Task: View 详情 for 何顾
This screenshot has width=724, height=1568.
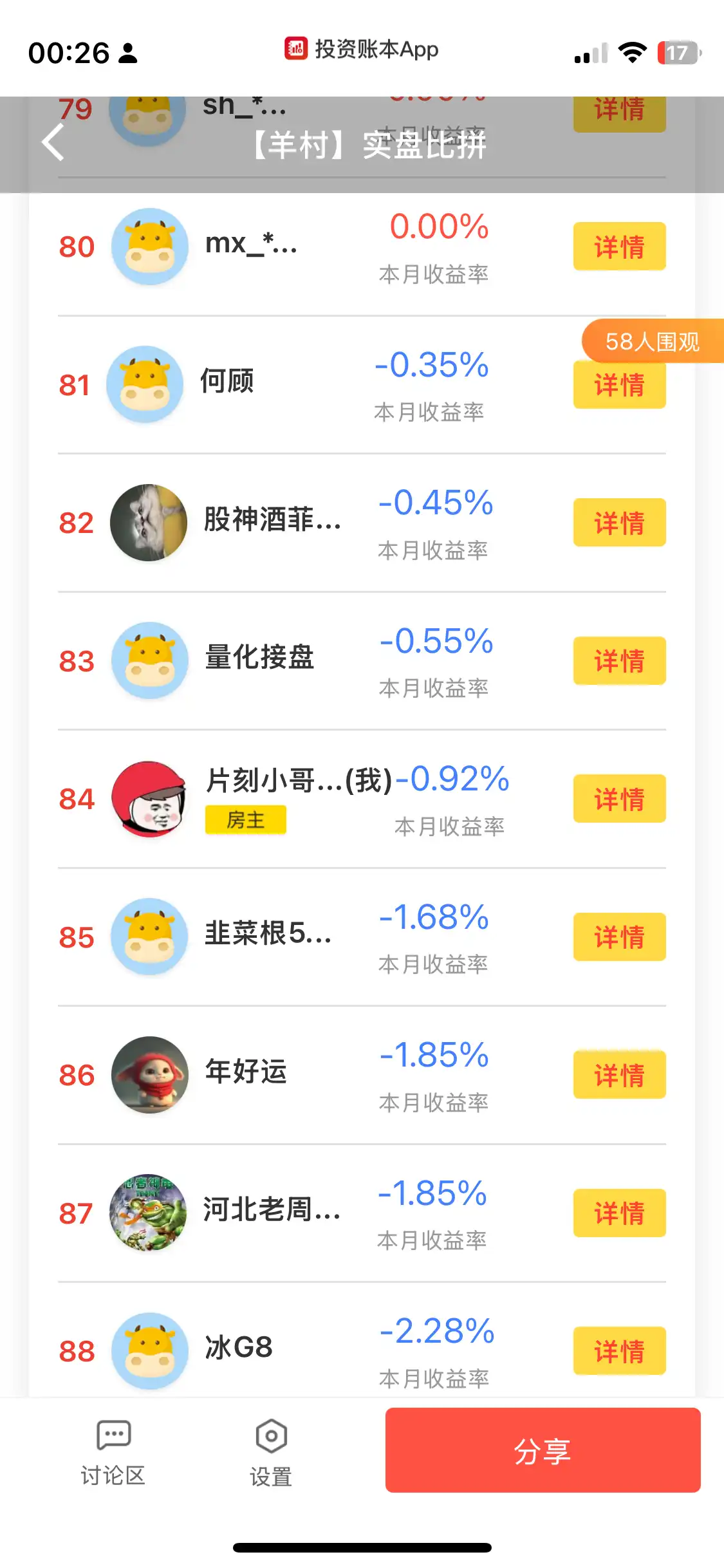Action: 619,386
